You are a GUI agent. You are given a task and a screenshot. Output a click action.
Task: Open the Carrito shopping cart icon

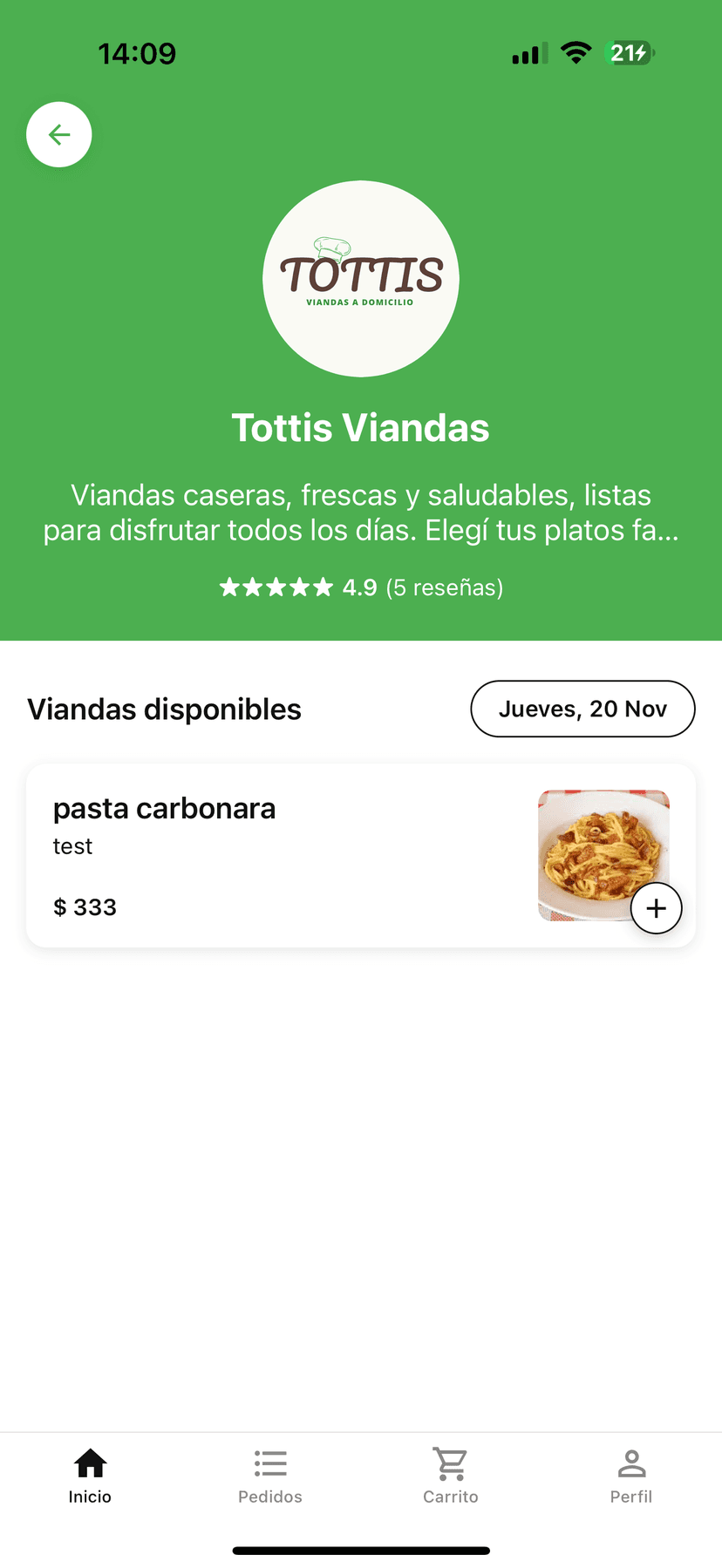[x=451, y=1462]
